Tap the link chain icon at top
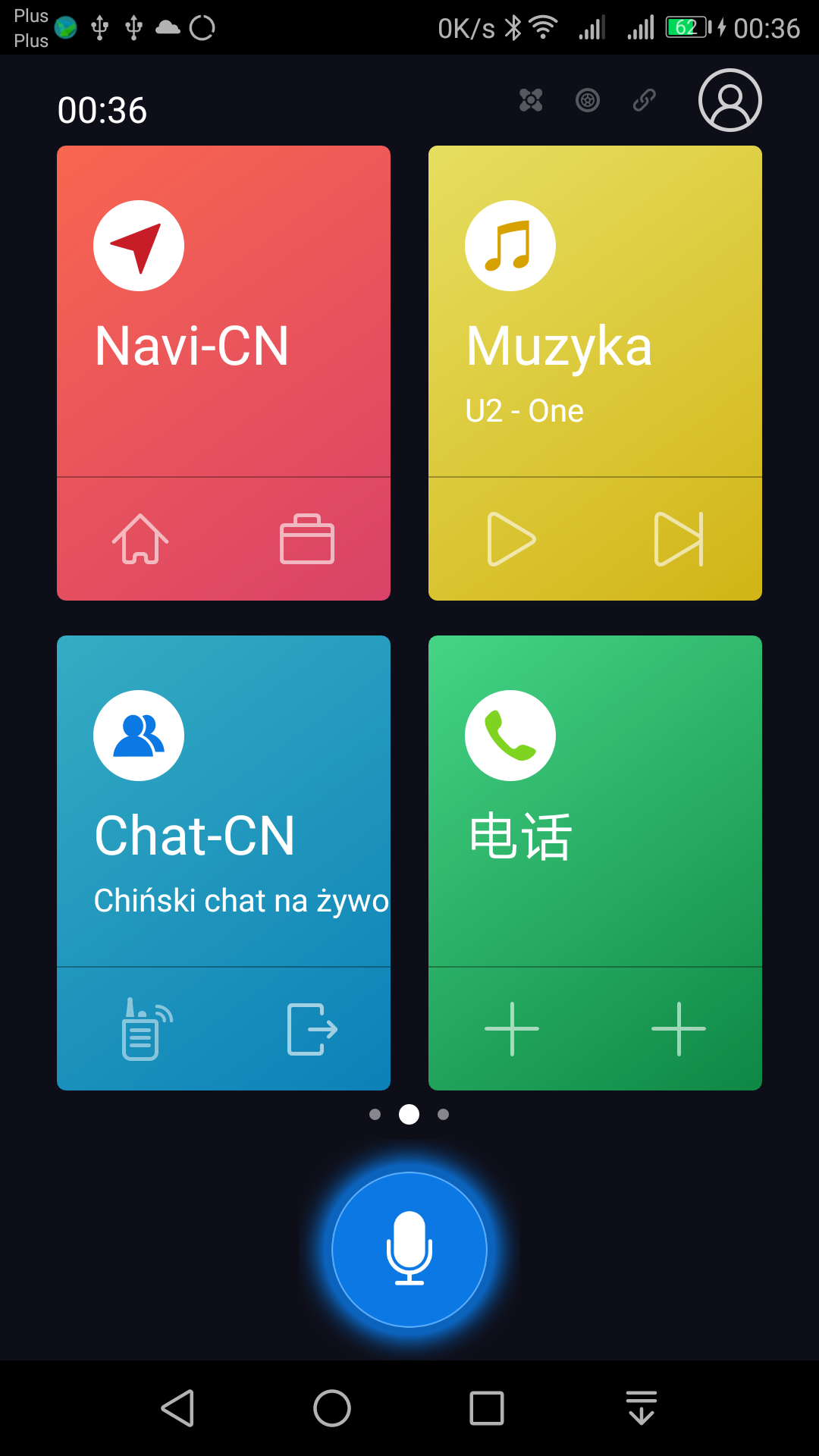 click(x=644, y=100)
